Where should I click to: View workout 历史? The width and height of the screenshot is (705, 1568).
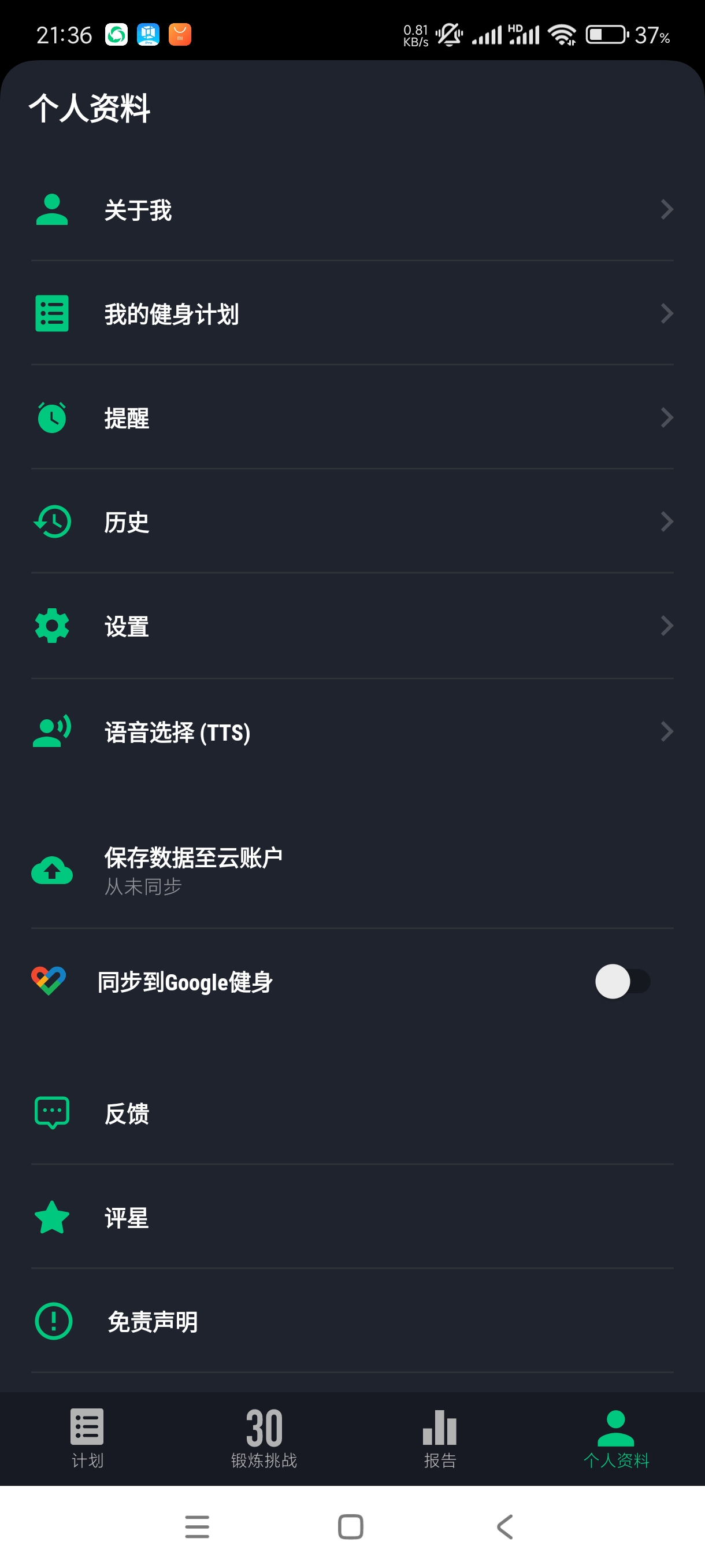click(352, 522)
